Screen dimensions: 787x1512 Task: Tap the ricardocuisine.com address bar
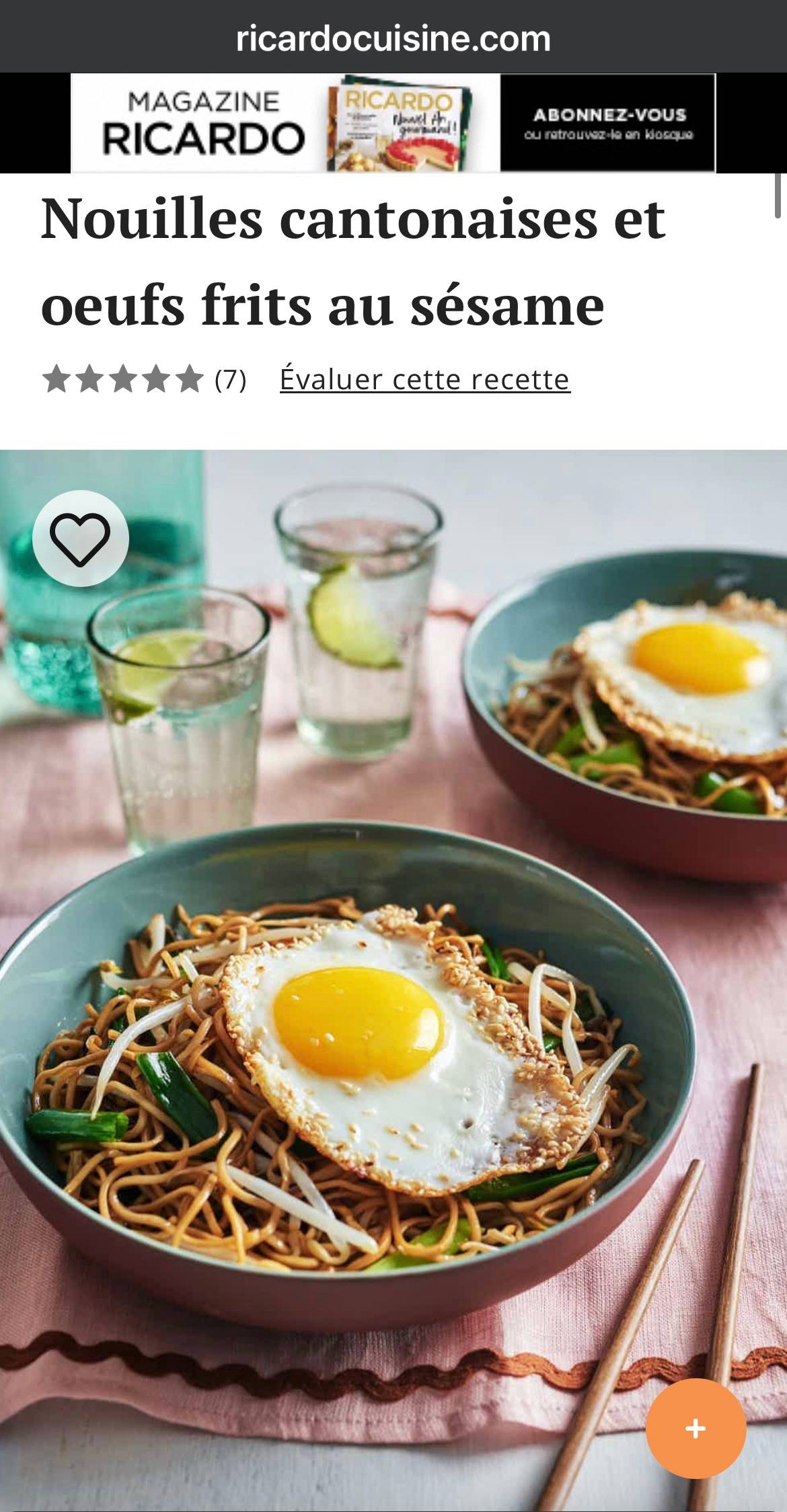click(394, 38)
